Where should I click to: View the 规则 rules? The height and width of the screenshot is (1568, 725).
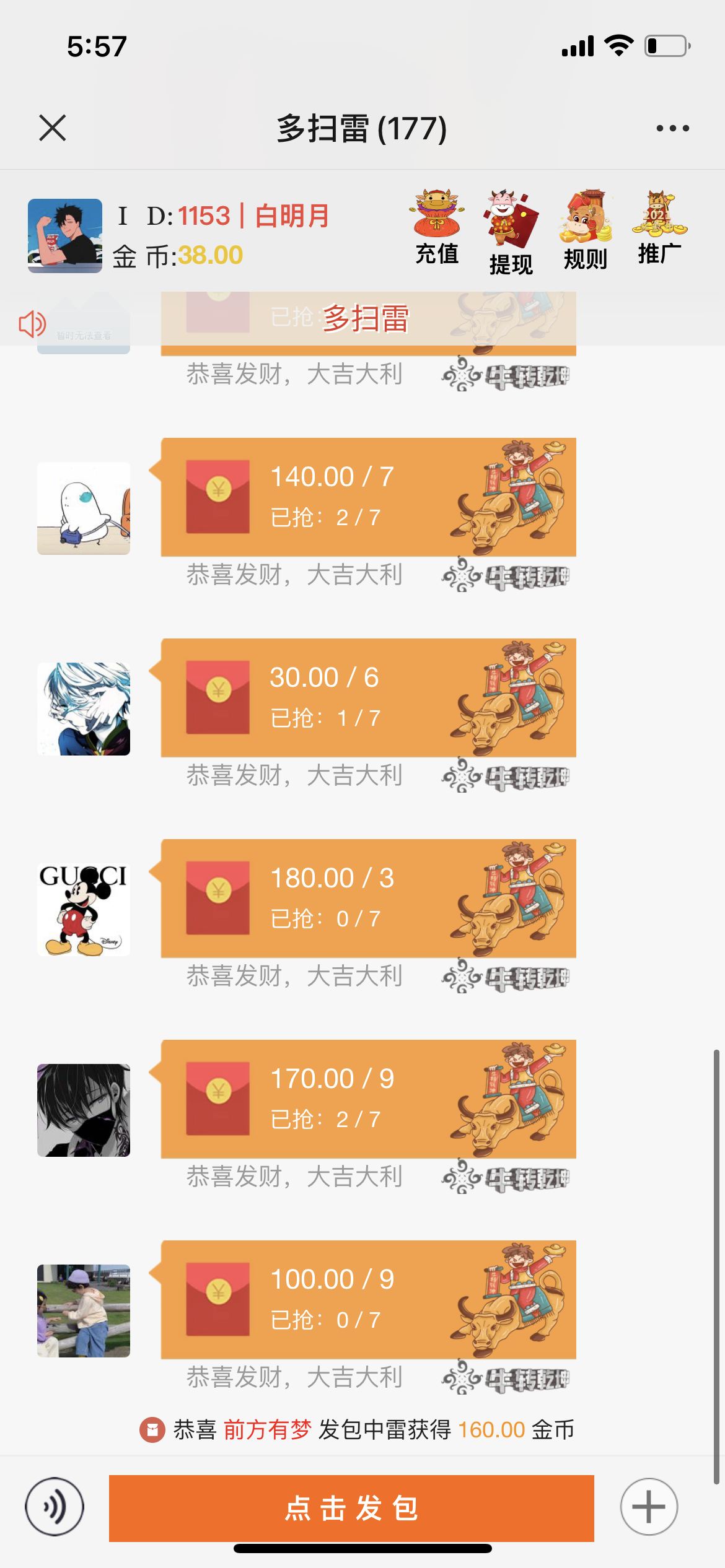pyautogui.click(x=585, y=230)
